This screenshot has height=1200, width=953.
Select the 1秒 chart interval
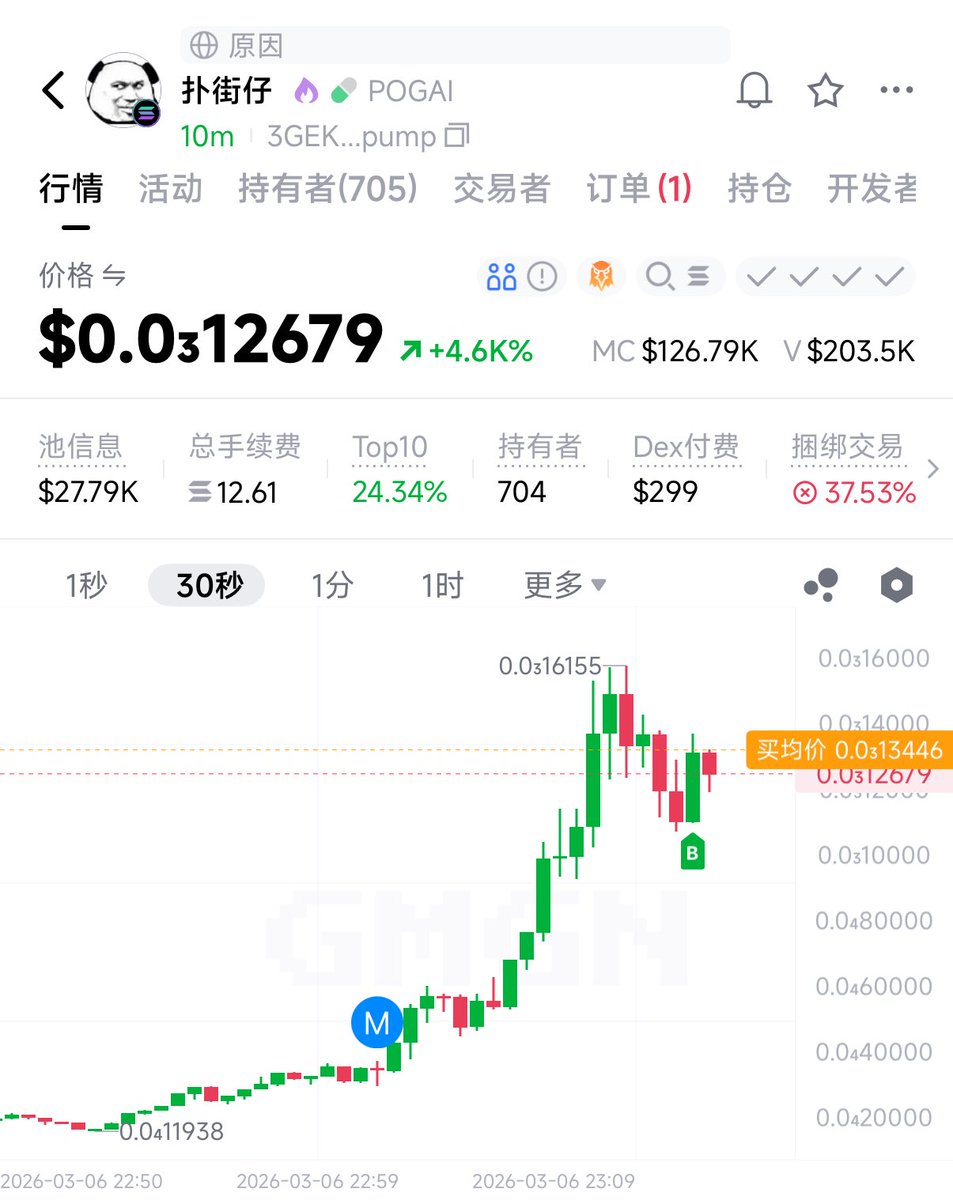point(87,586)
